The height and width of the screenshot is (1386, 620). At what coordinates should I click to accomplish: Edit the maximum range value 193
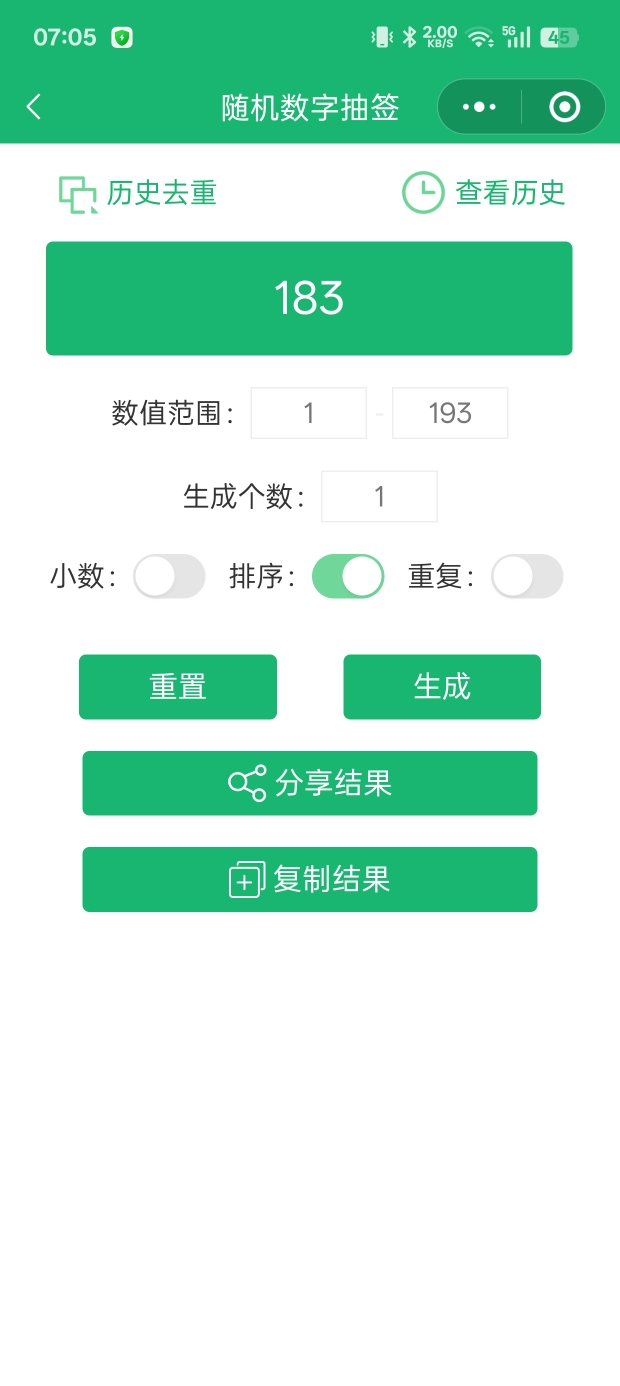450,413
